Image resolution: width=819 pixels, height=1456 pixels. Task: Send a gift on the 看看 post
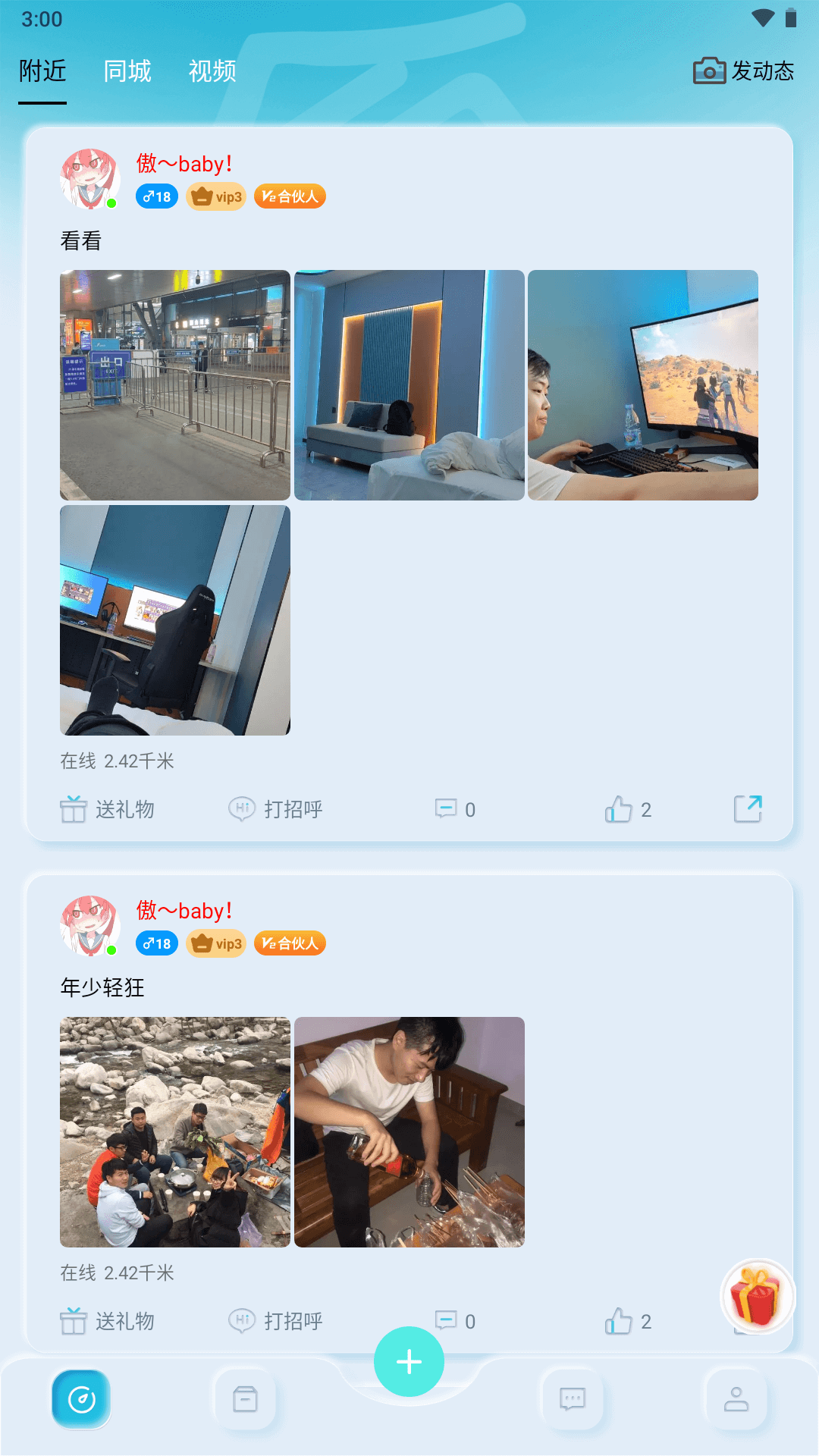[108, 809]
